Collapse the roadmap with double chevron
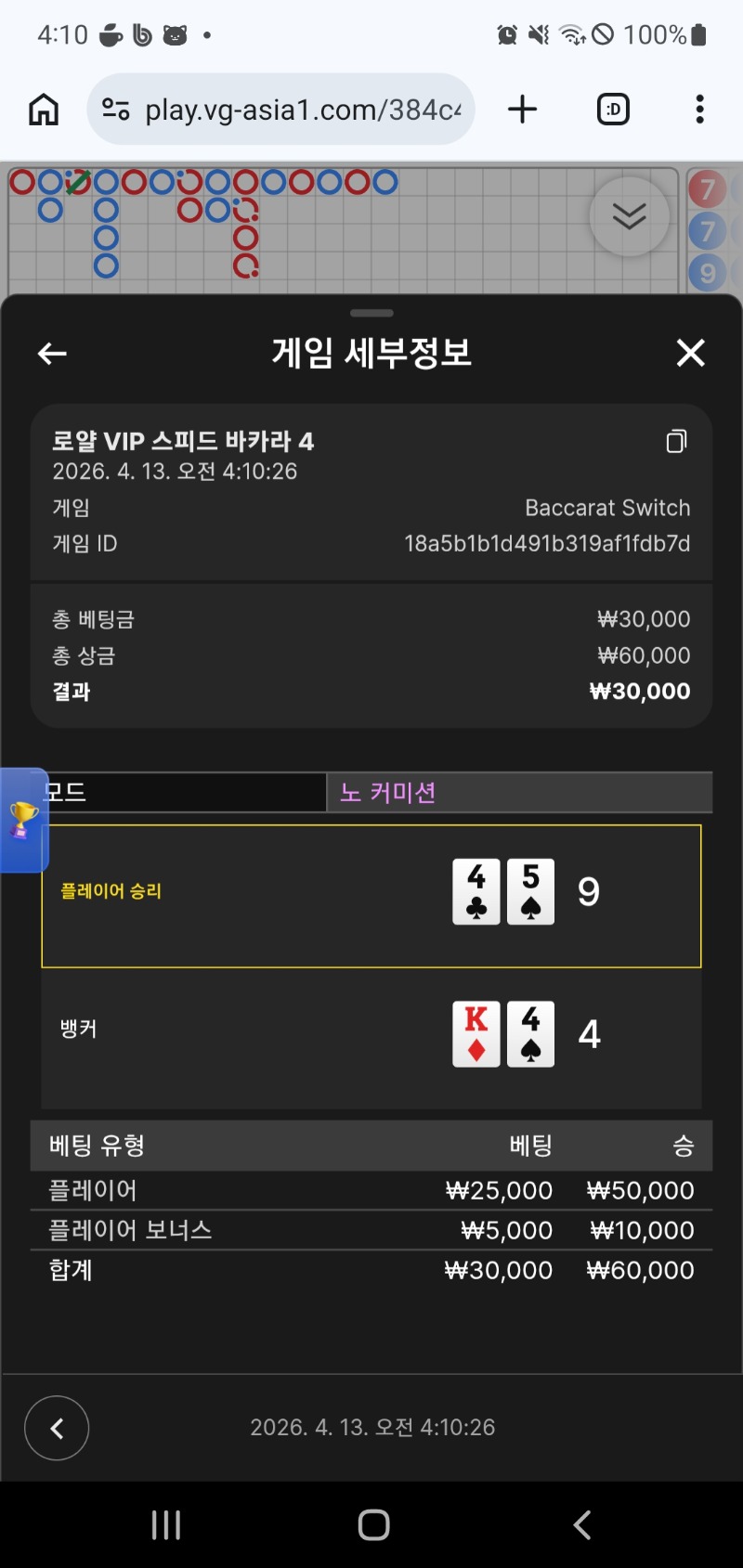The image size is (743, 1568). pos(629,216)
